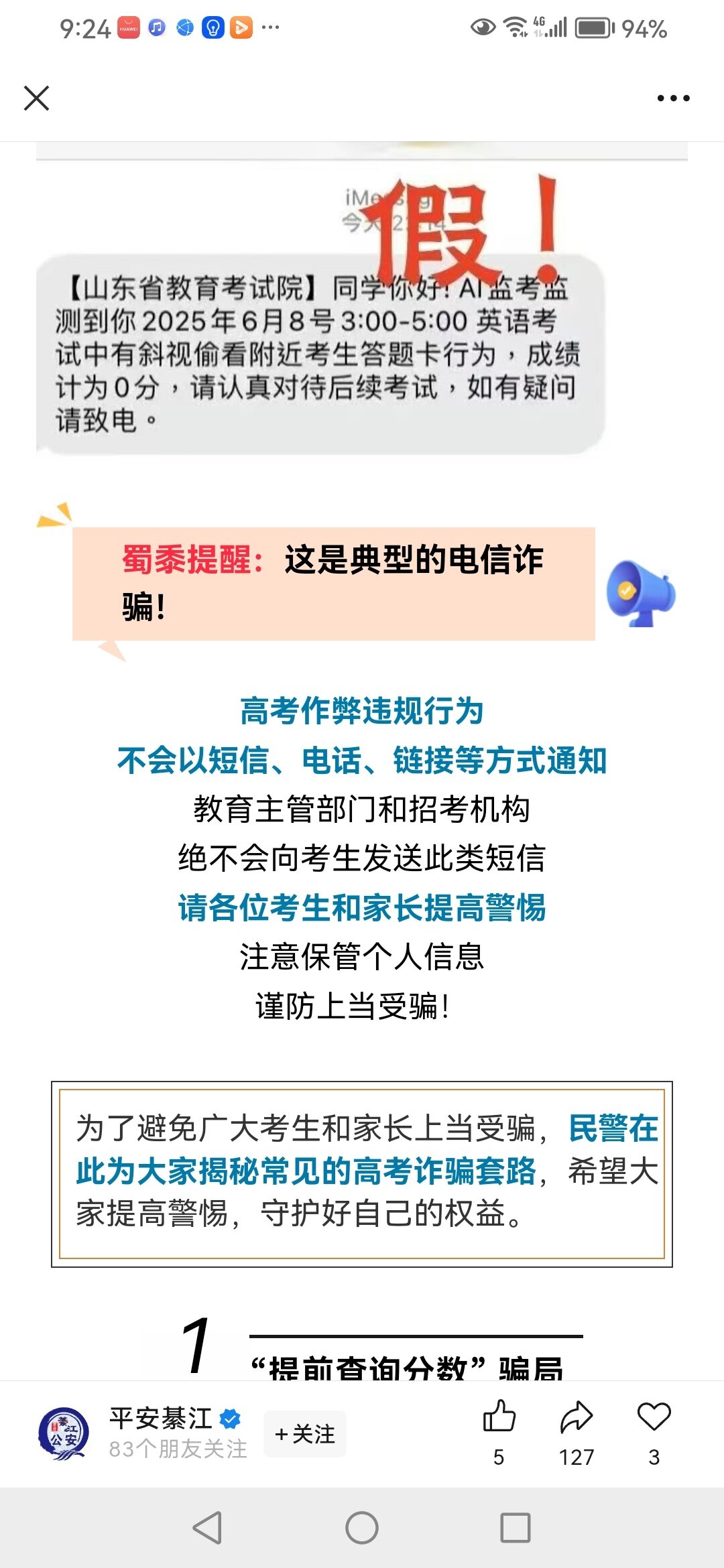Tap the heart icon to favorite
The height and width of the screenshot is (1568, 724).
tap(654, 1417)
